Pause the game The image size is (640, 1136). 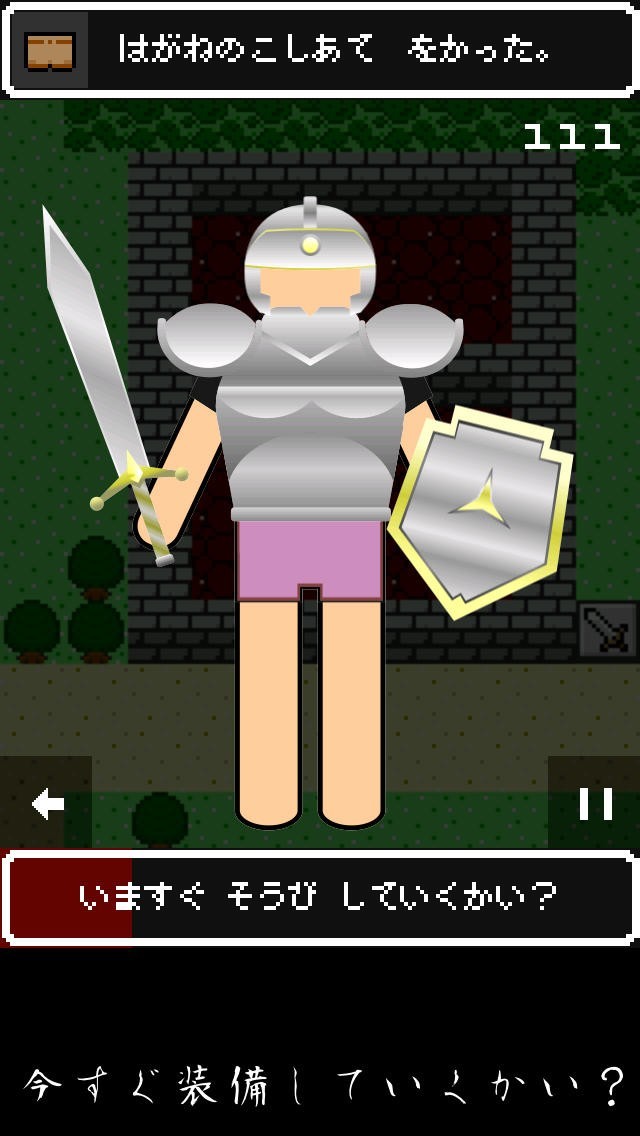pos(594,803)
